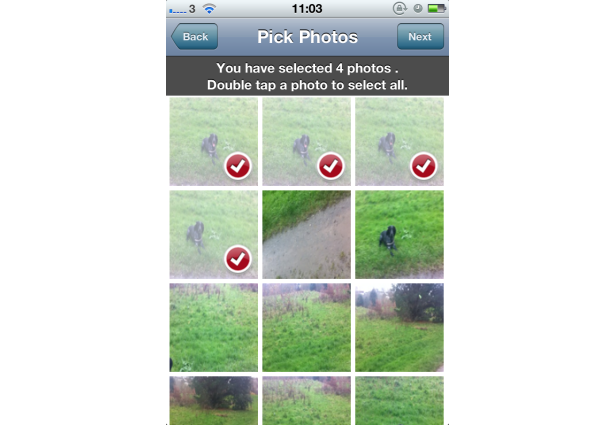616x425 pixels.
Task: Select the third-row photo with tree and sky
Action: coord(399,327)
